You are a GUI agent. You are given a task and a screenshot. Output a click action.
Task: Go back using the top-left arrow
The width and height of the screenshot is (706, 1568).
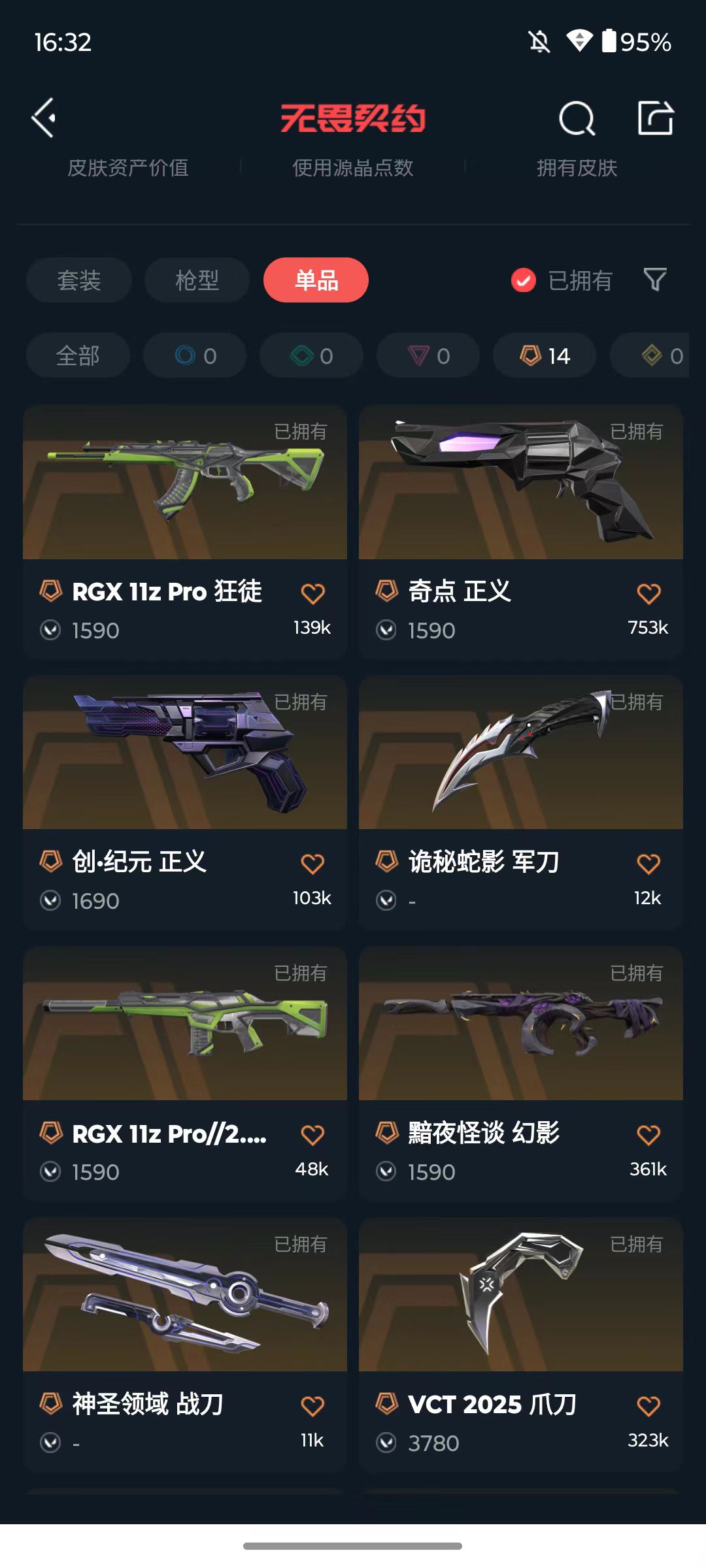click(x=43, y=118)
